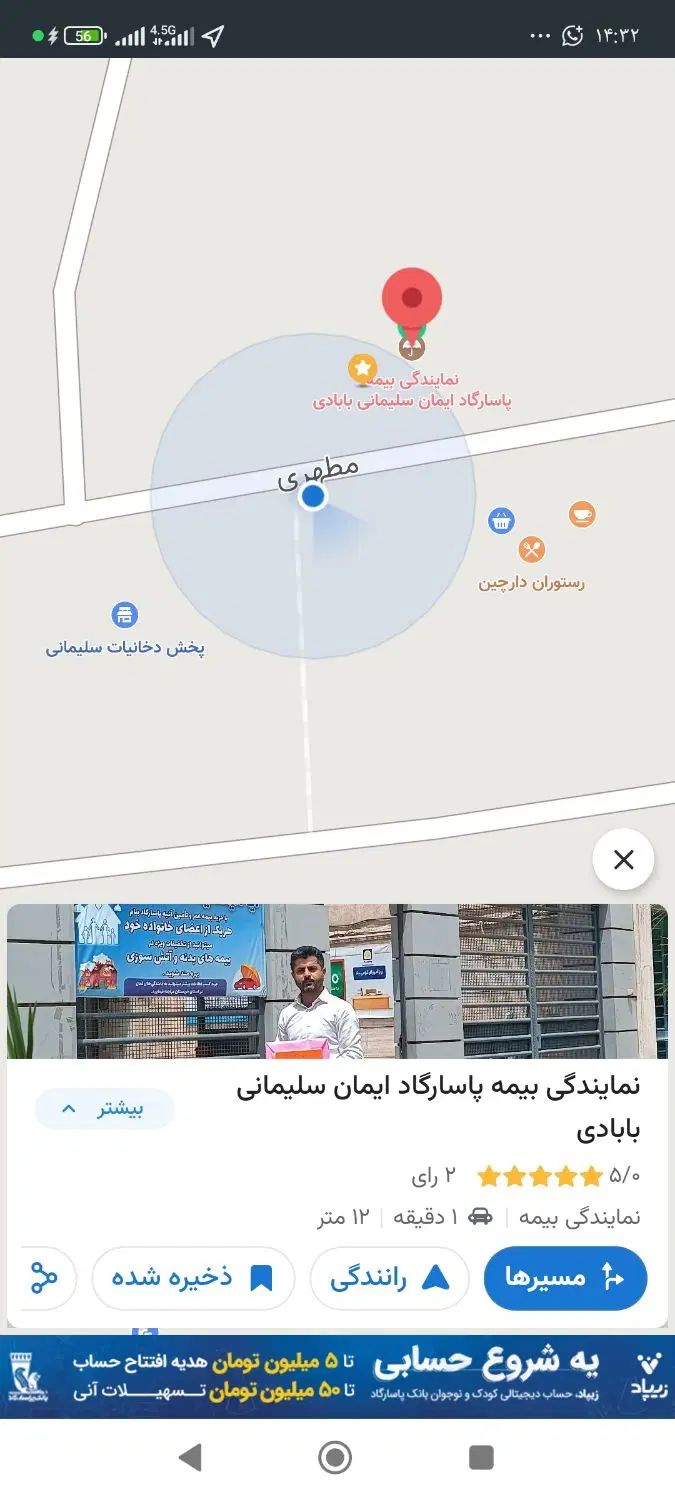The image size is (675, 1500).
Task: Go back with system back button
Action: pyautogui.click(x=190, y=1457)
